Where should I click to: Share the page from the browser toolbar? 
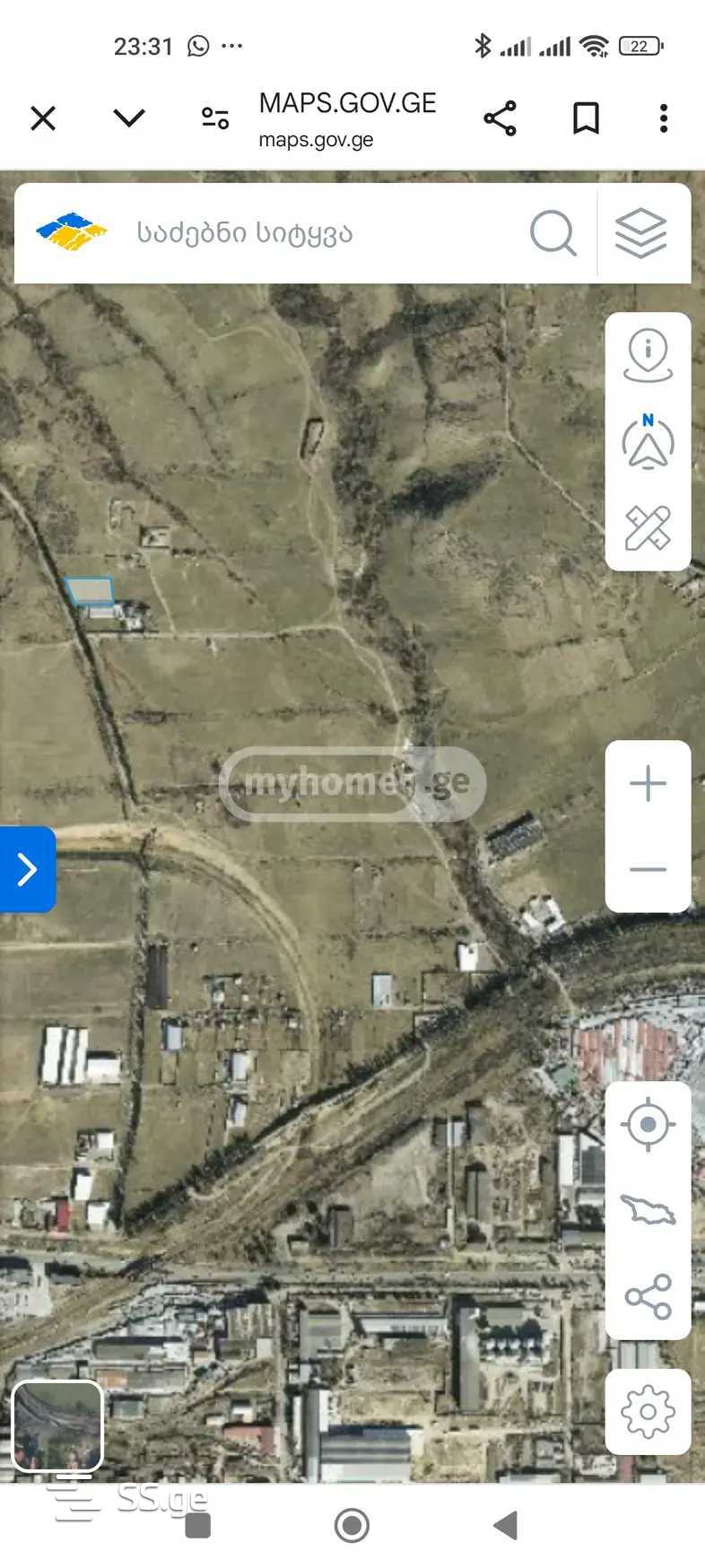pos(500,118)
